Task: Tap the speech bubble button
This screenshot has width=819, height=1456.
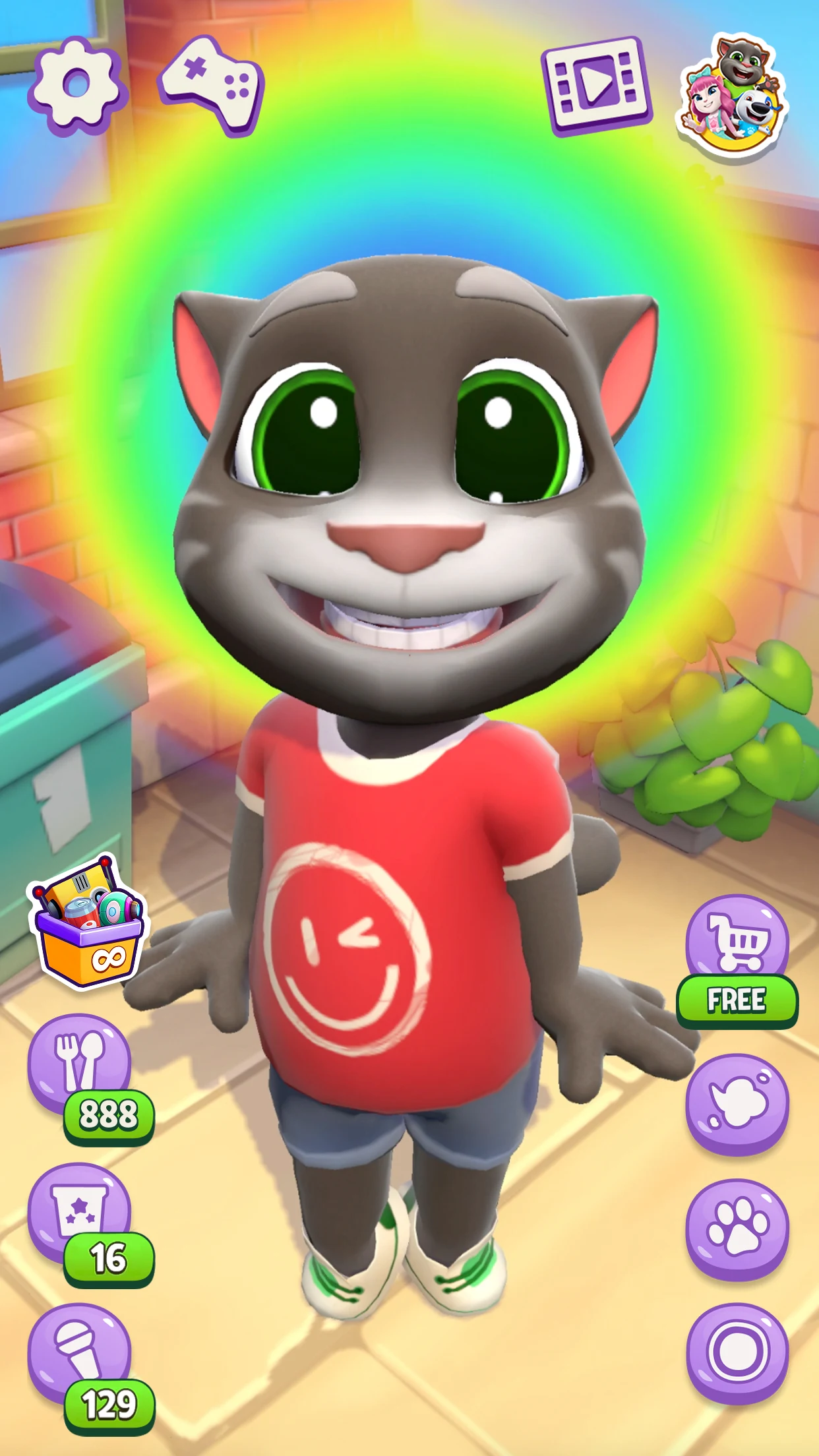Action: point(737,1104)
